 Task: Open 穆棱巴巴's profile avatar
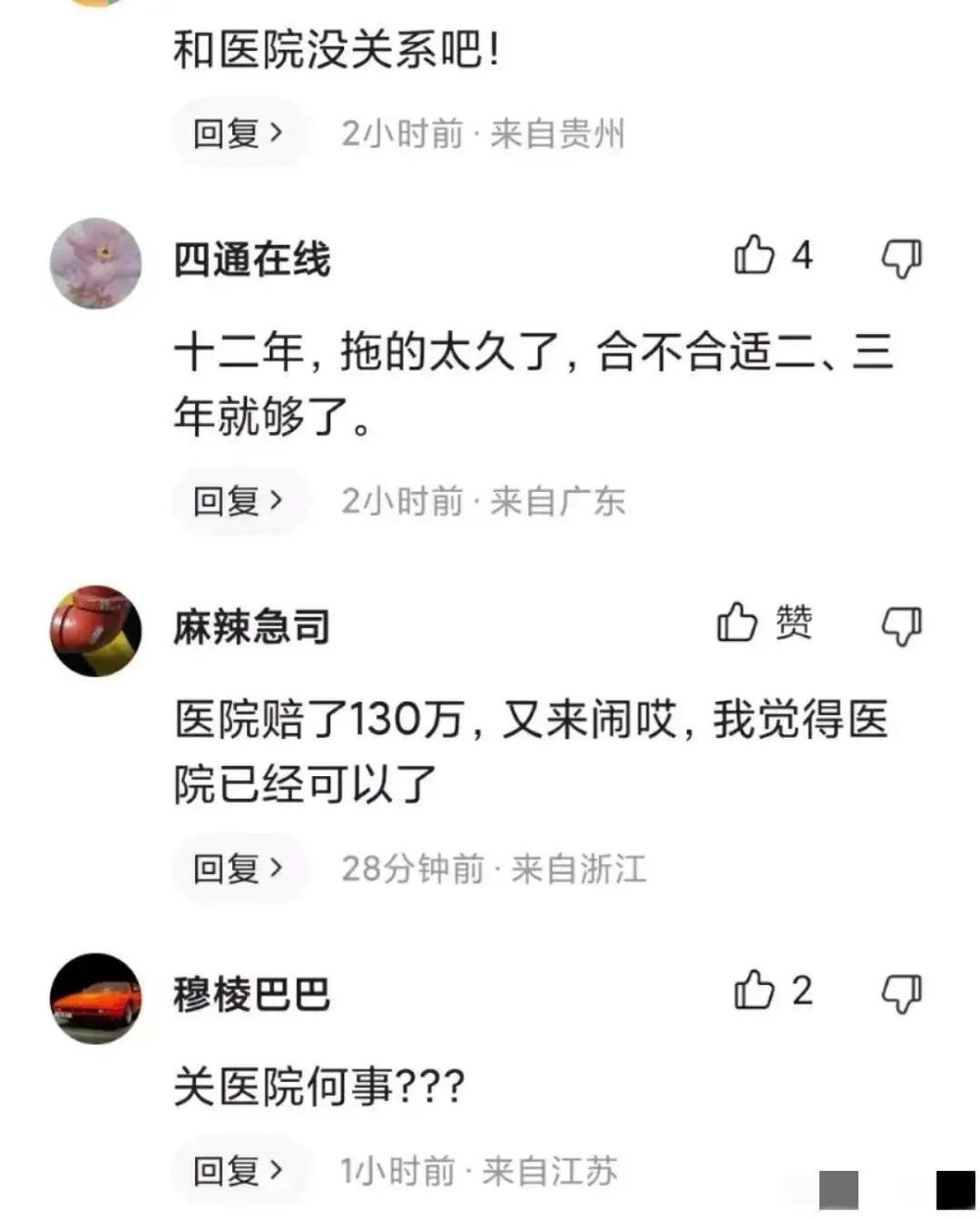tap(96, 998)
